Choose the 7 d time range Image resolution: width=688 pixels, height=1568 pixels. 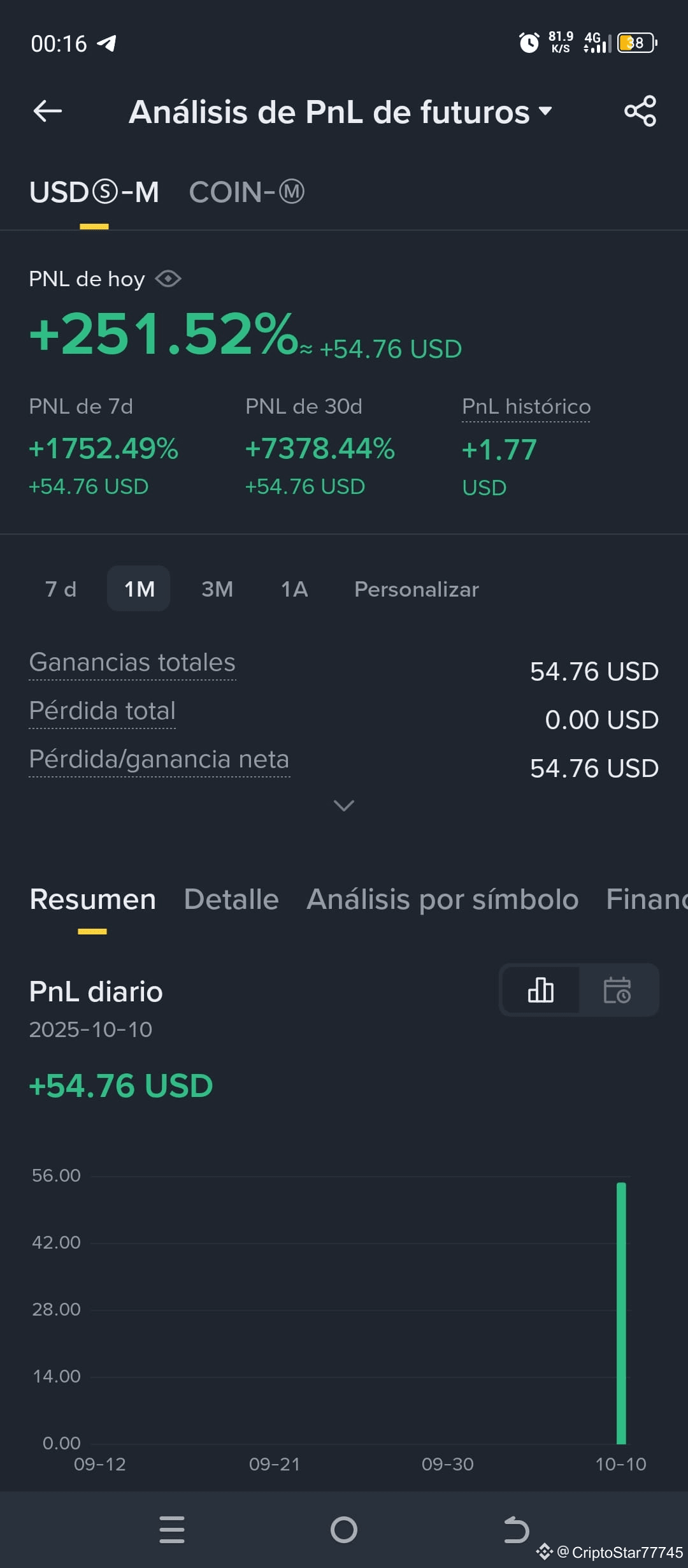[x=61, y=589]
